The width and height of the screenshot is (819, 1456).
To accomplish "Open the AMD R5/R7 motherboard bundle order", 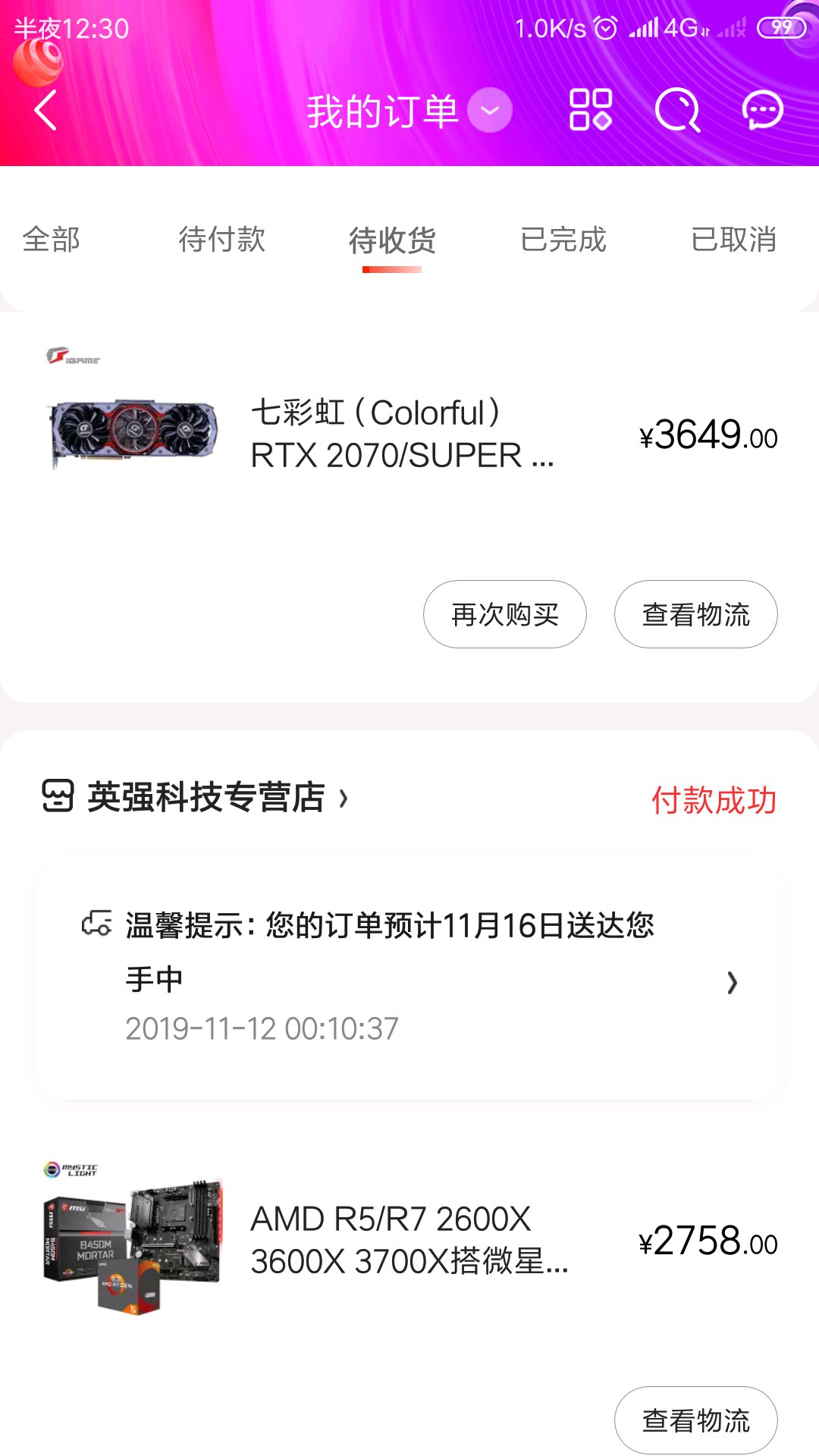I will point(408,1241).
